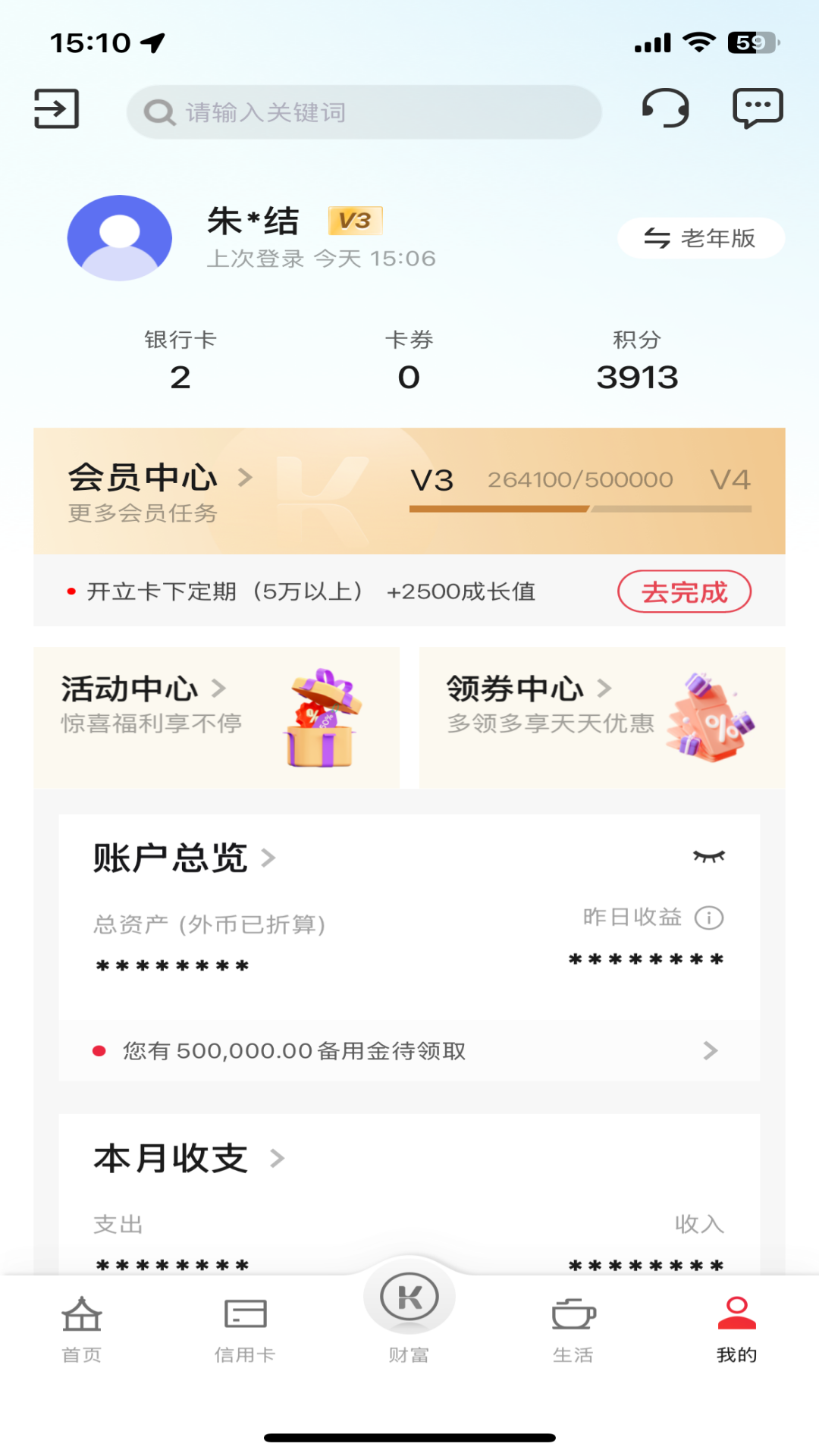Open 信用卡 credit card icon in bottom bar
The height and width of the screenshot is (1456, 819).
245,1325
